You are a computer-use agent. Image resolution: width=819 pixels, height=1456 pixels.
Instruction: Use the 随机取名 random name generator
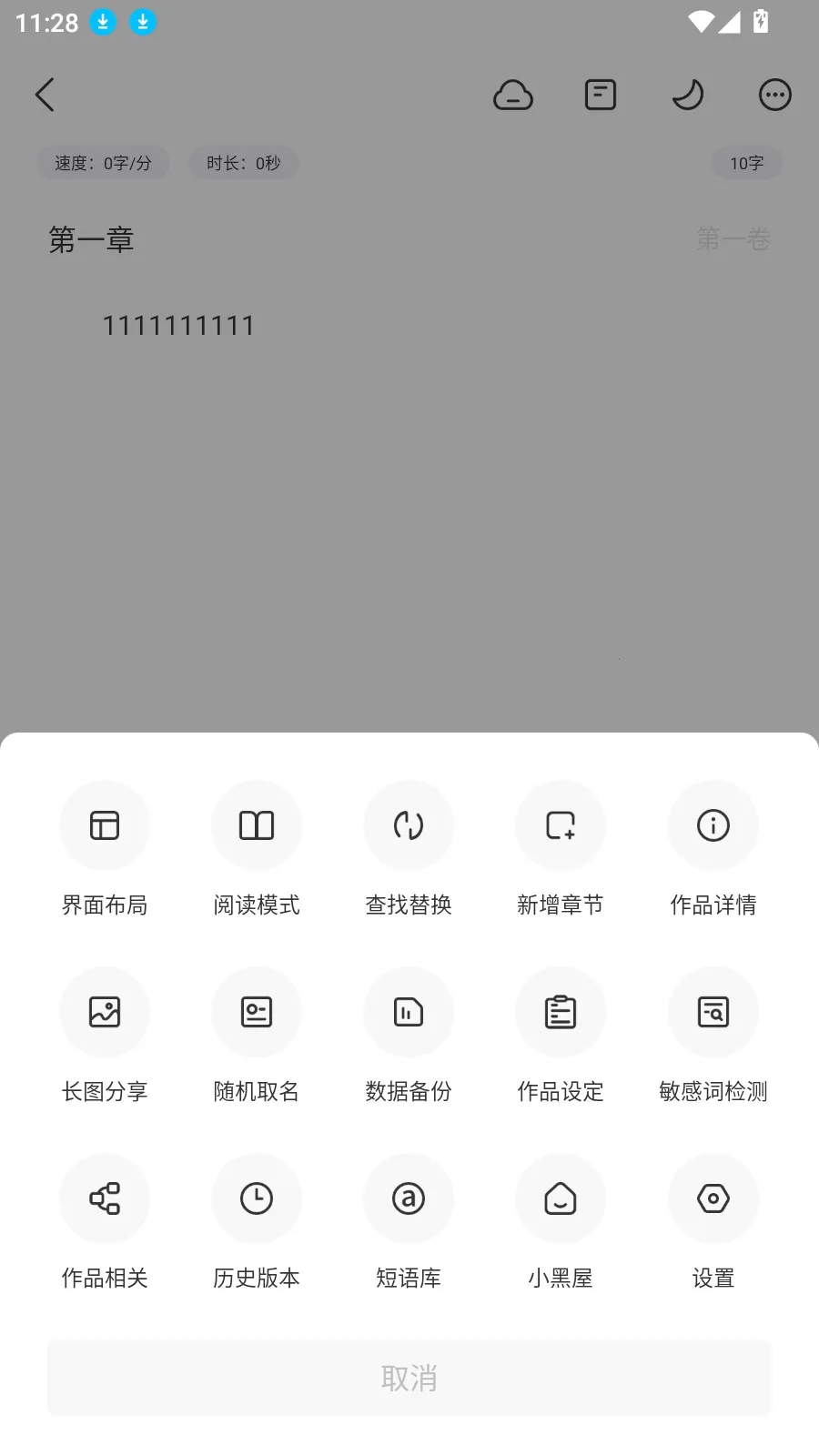tap(256, 1037)
